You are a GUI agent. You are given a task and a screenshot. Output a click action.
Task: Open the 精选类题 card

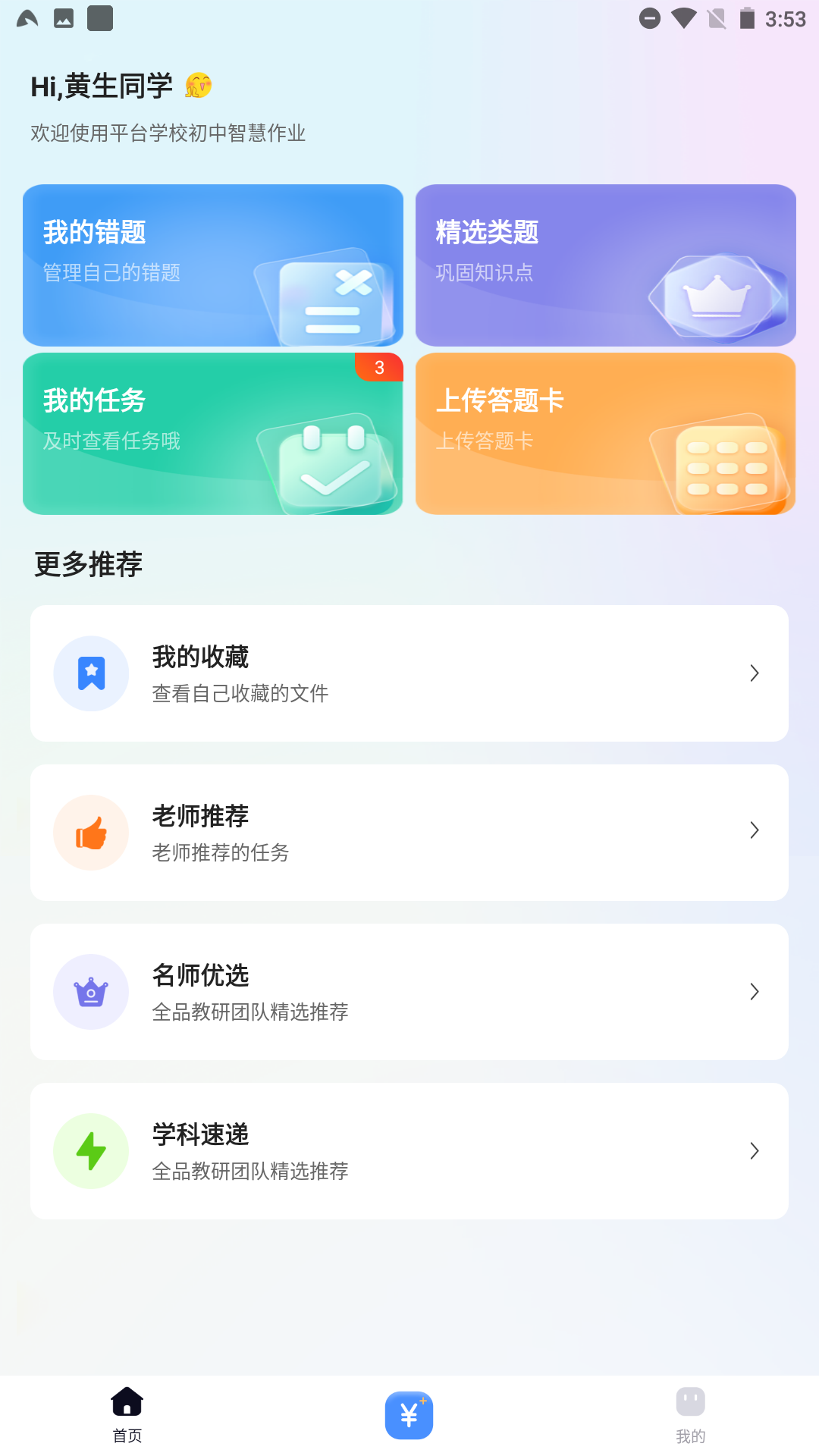point(605,265)
